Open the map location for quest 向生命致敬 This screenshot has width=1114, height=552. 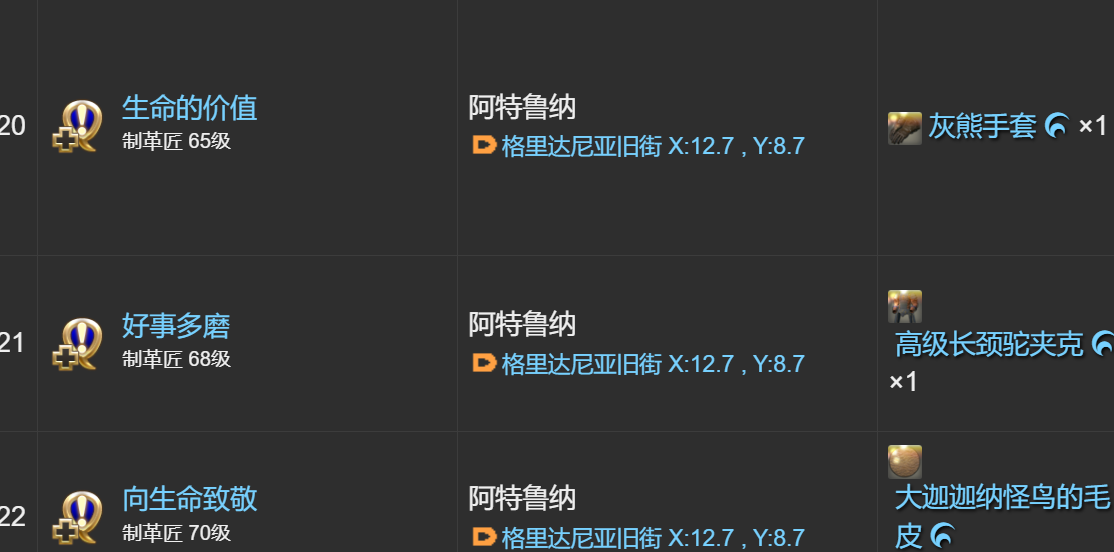tap(652, 537)
